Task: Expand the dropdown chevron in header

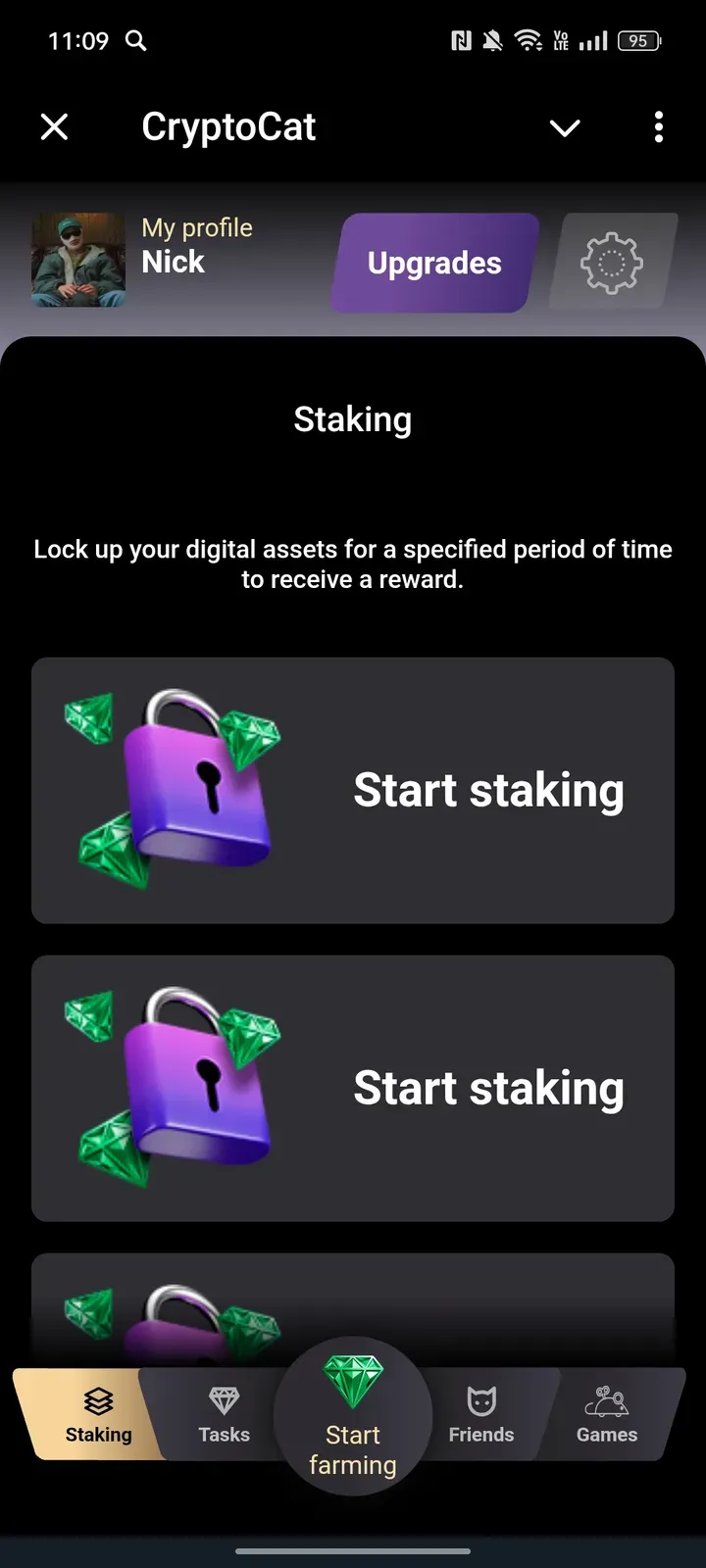Action: (x=565, y=127)
